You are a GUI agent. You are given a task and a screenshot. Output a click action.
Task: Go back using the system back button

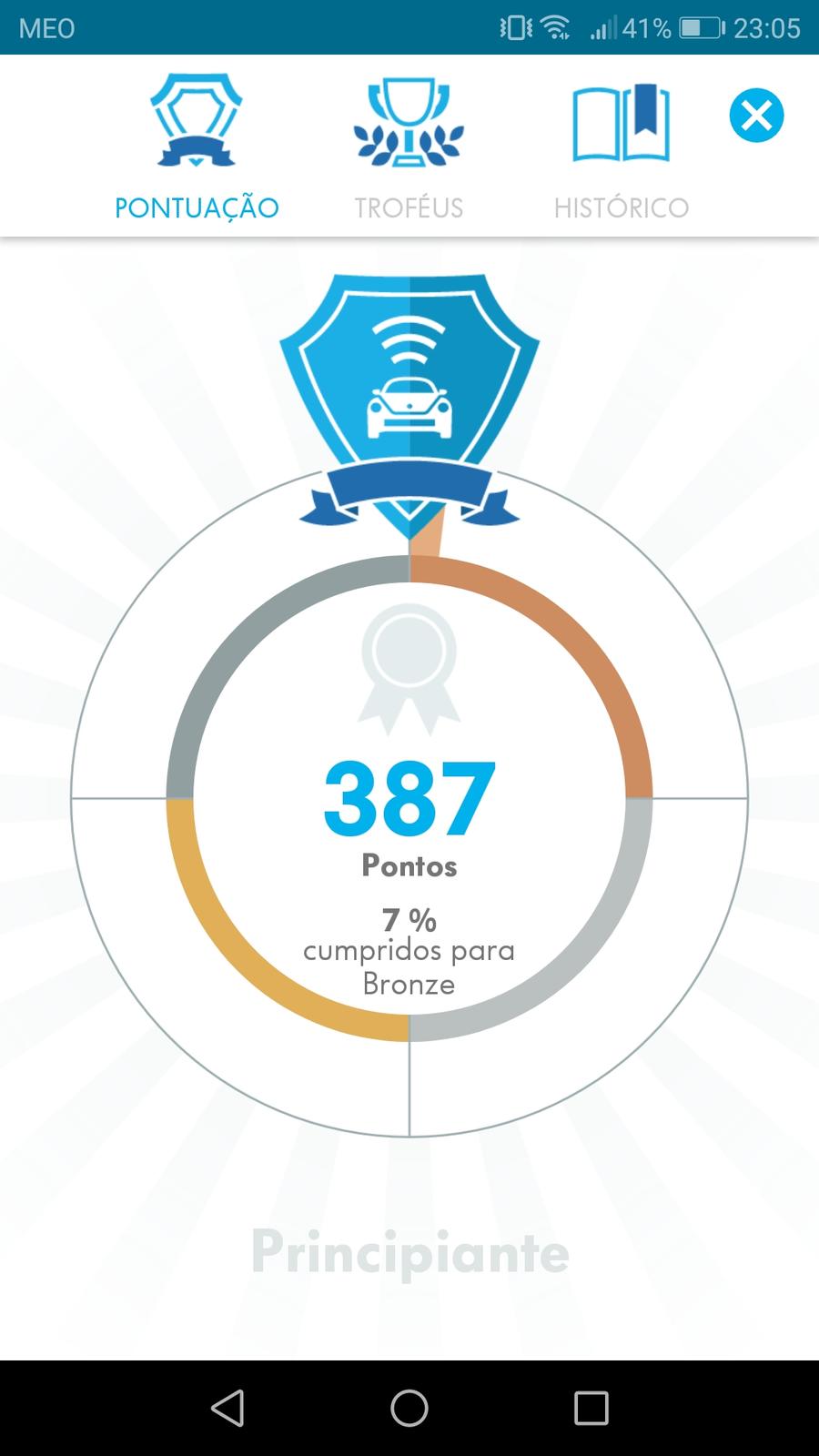click(x=227, y=1408)
